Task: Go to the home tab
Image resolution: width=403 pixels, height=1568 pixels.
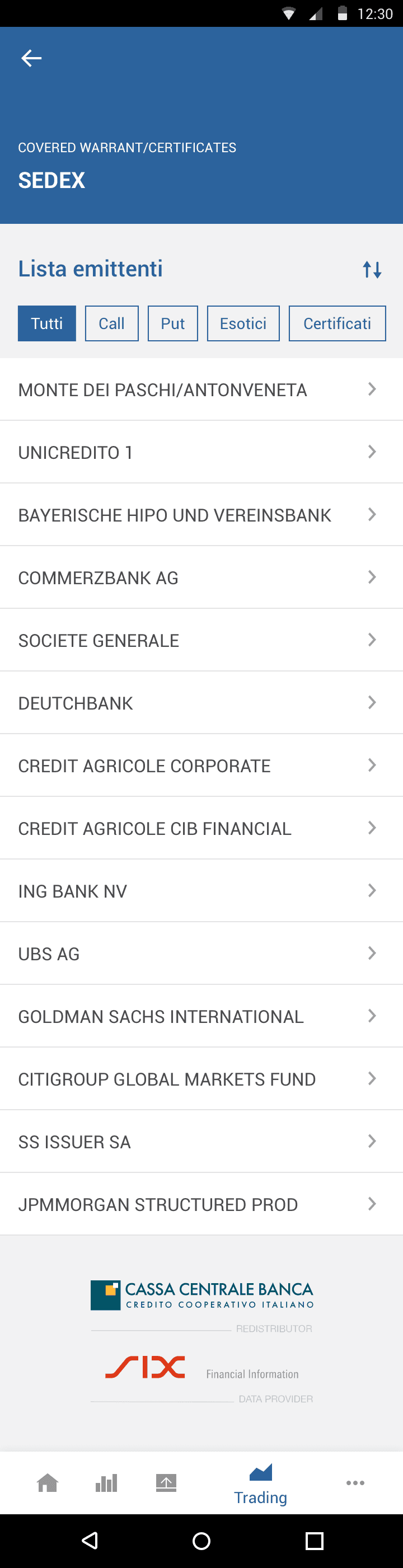Action: coord(48,1483)
